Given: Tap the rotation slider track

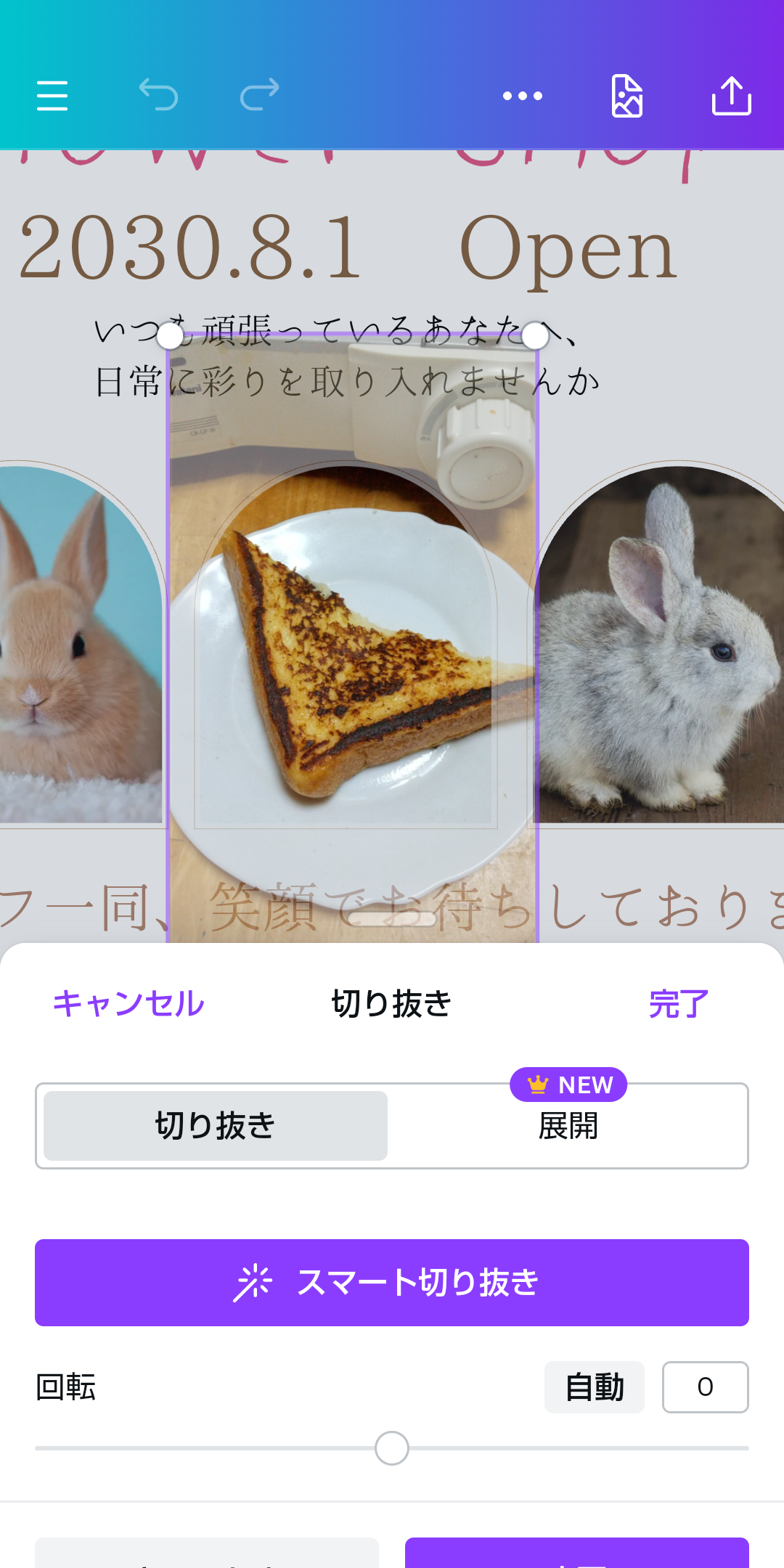Looking at the screenshot, I should tap(392, 1448).
